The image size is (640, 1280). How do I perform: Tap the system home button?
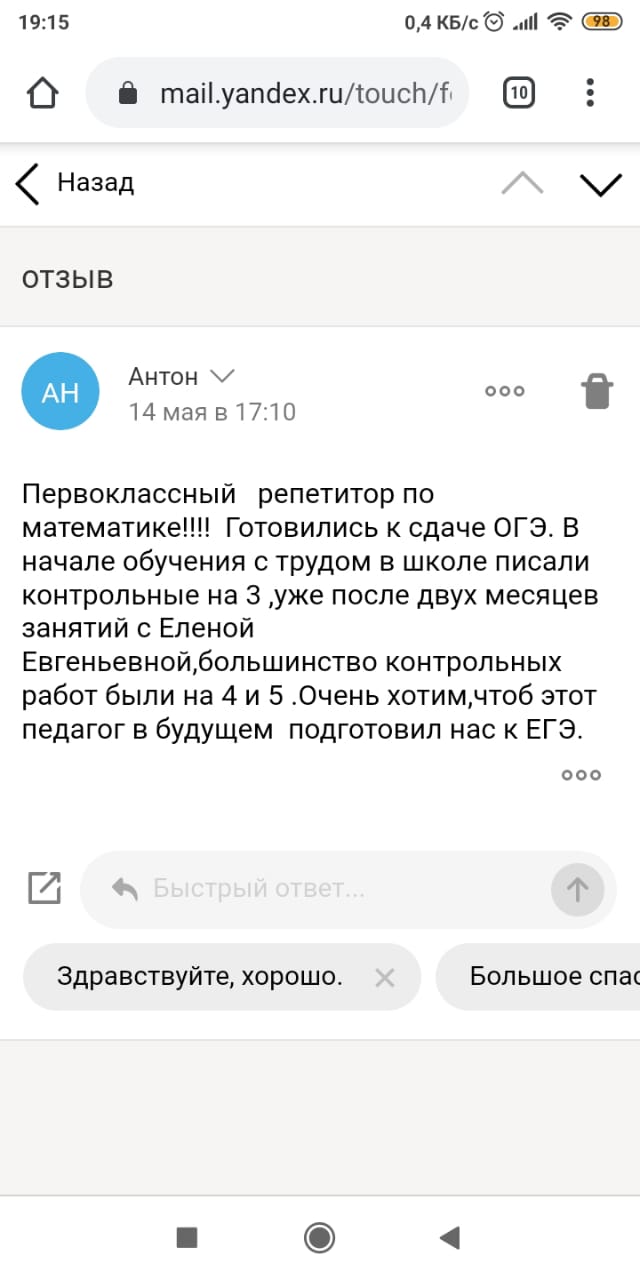pyautogui.click(x=319, y=1238)
